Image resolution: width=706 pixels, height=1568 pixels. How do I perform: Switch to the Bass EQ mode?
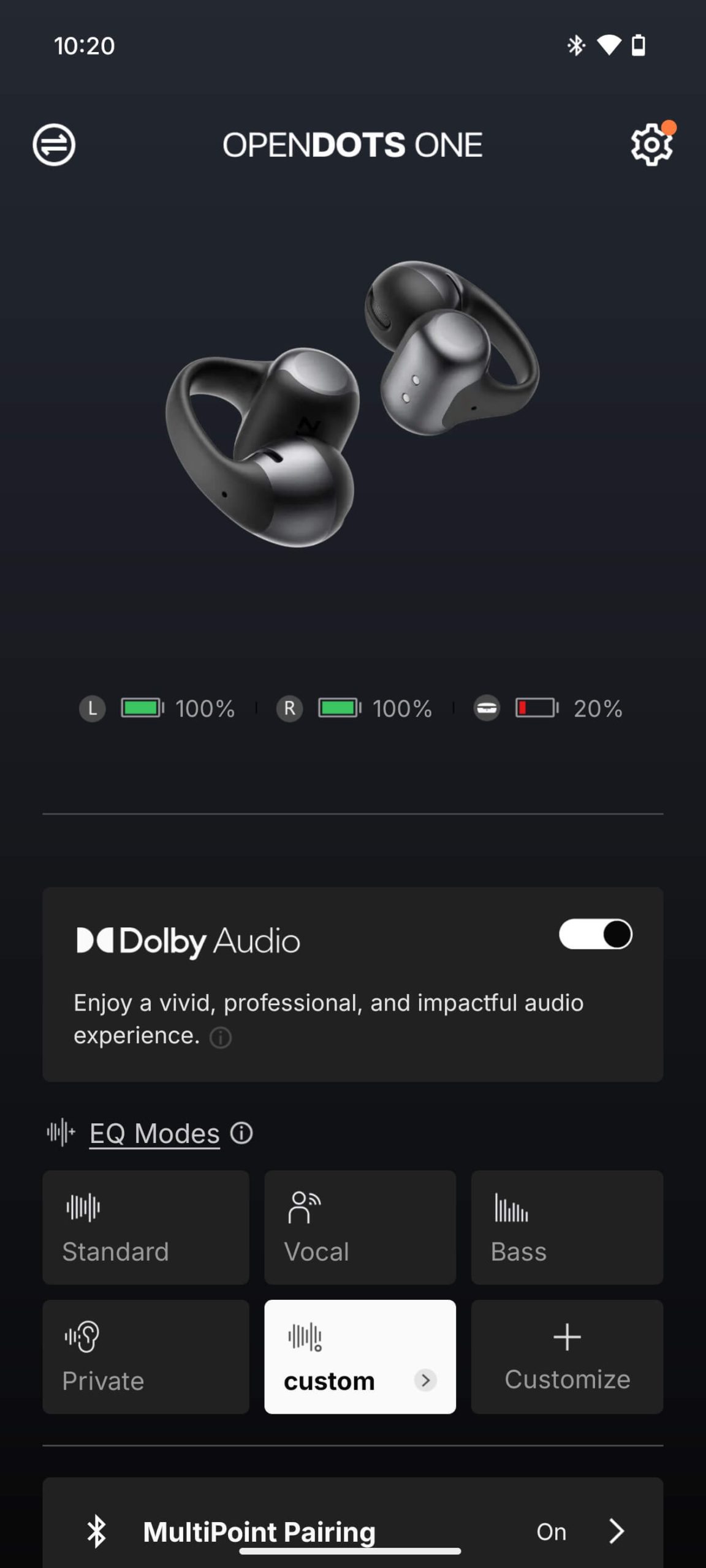tap(567, 1227)
